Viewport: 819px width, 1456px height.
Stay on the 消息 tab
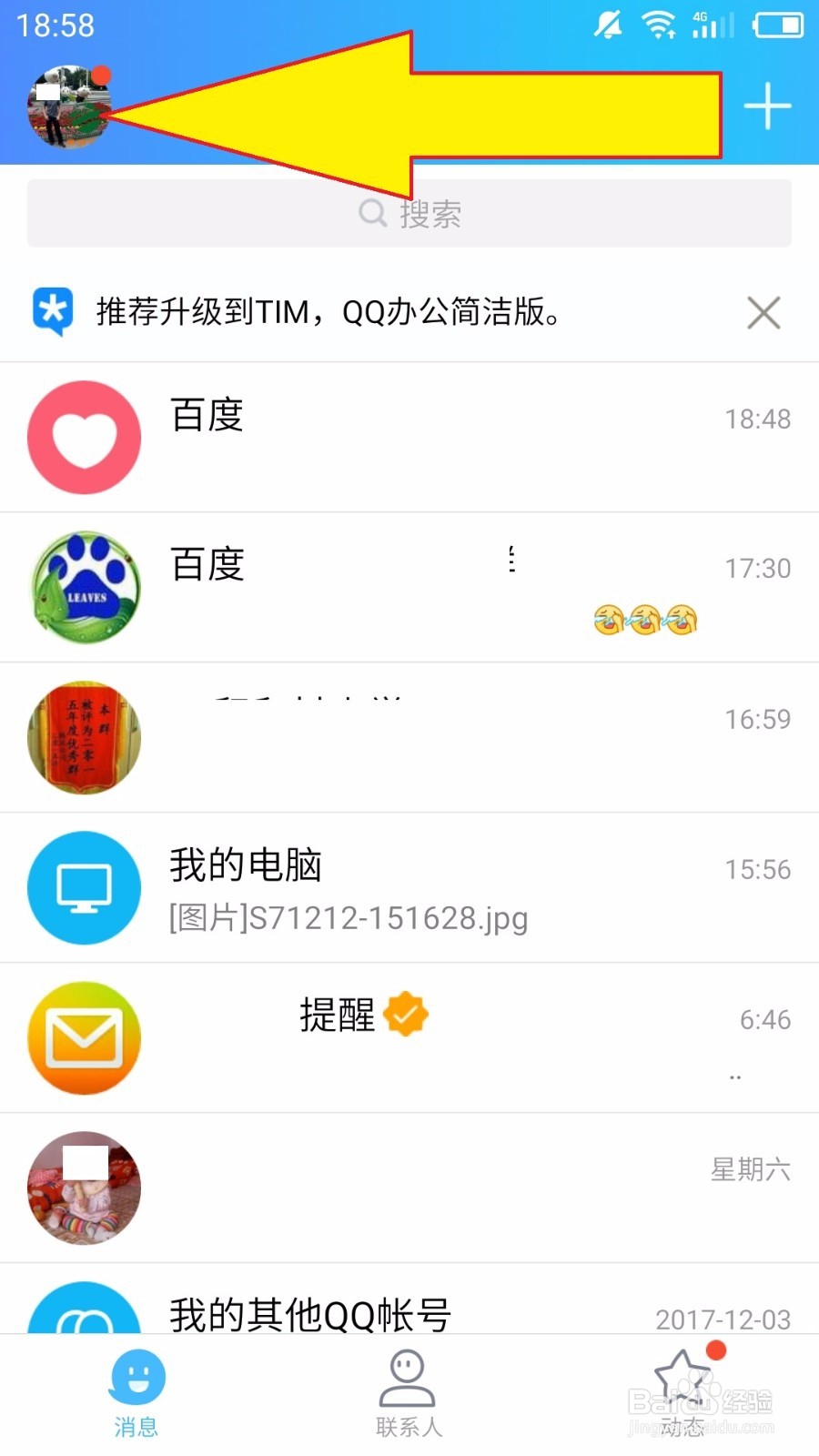coord(136,1392)
